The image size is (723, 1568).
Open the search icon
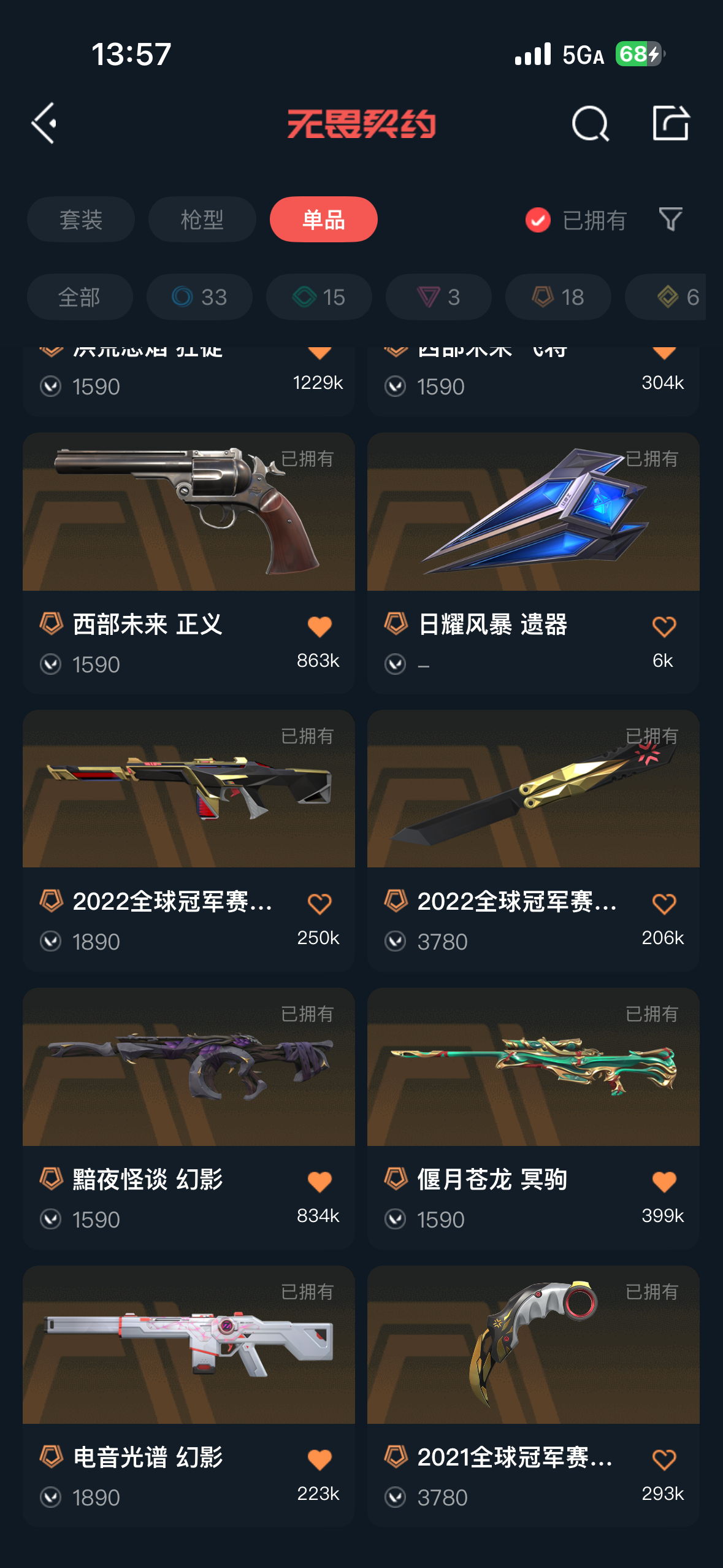tap(590, 123)
